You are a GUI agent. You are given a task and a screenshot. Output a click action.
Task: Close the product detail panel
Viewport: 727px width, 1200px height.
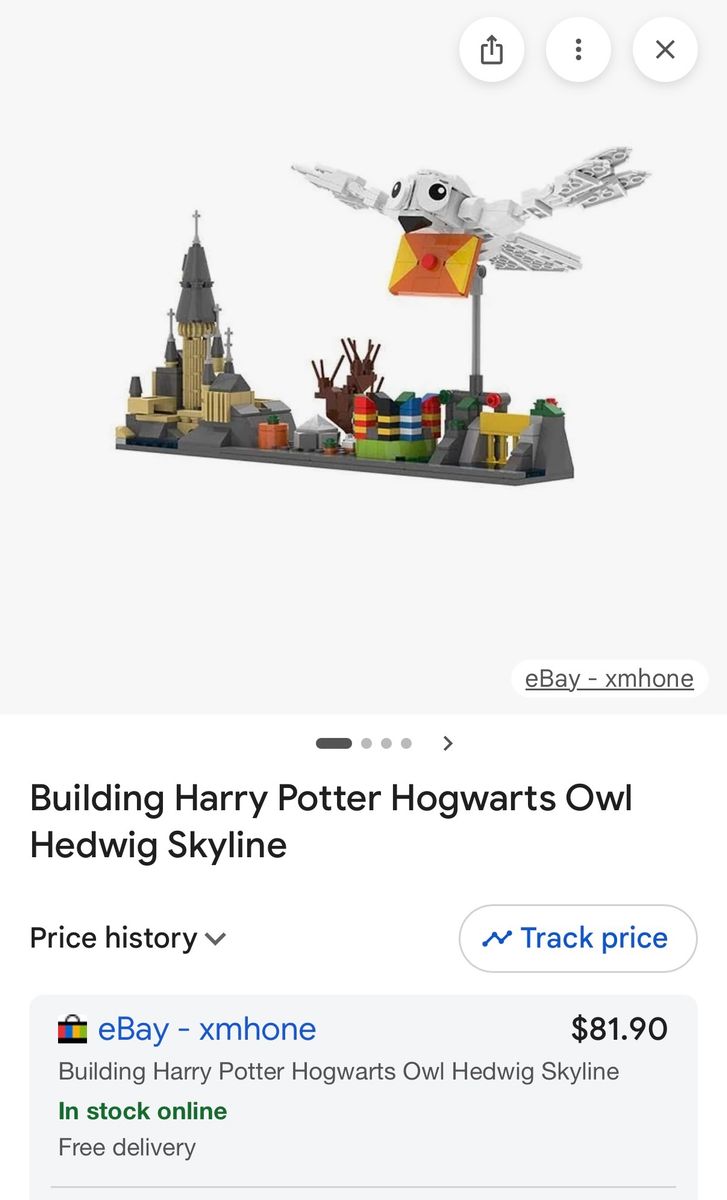pyautogui.click(x=665, y=49)
